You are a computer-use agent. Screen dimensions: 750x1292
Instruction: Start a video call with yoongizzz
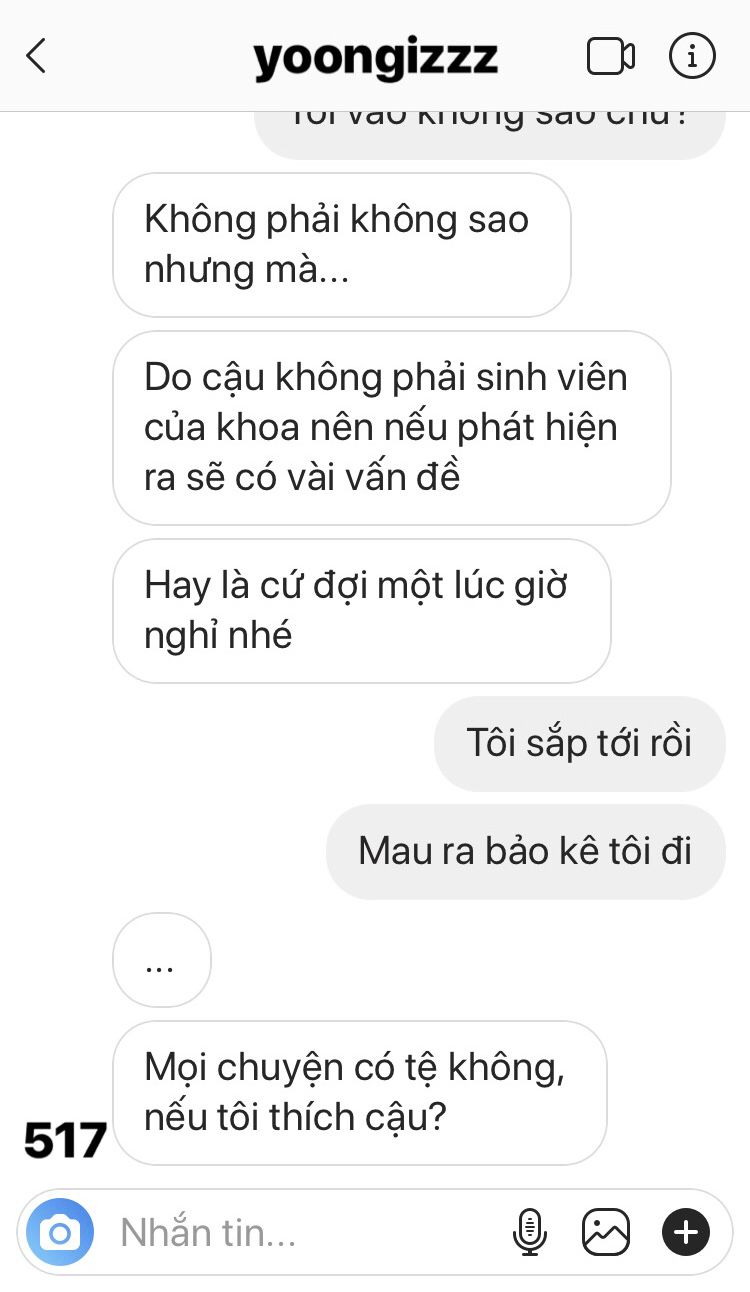(x=610, y=56)
